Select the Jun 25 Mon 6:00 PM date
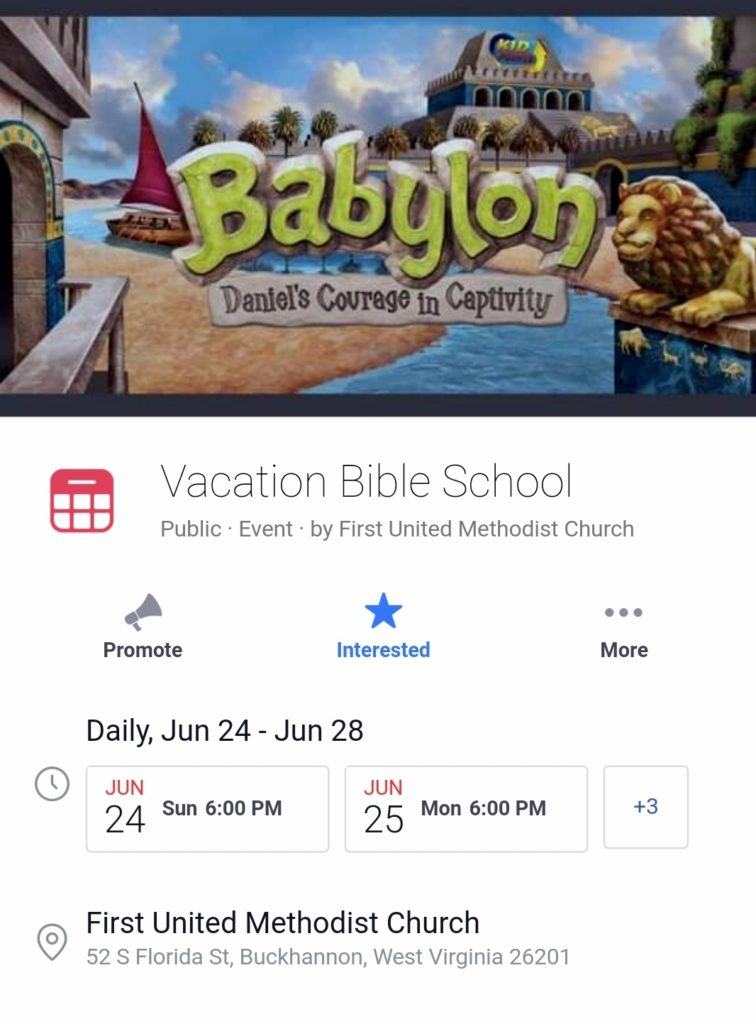The image size is (756, 1024). [x=466, y=808]
